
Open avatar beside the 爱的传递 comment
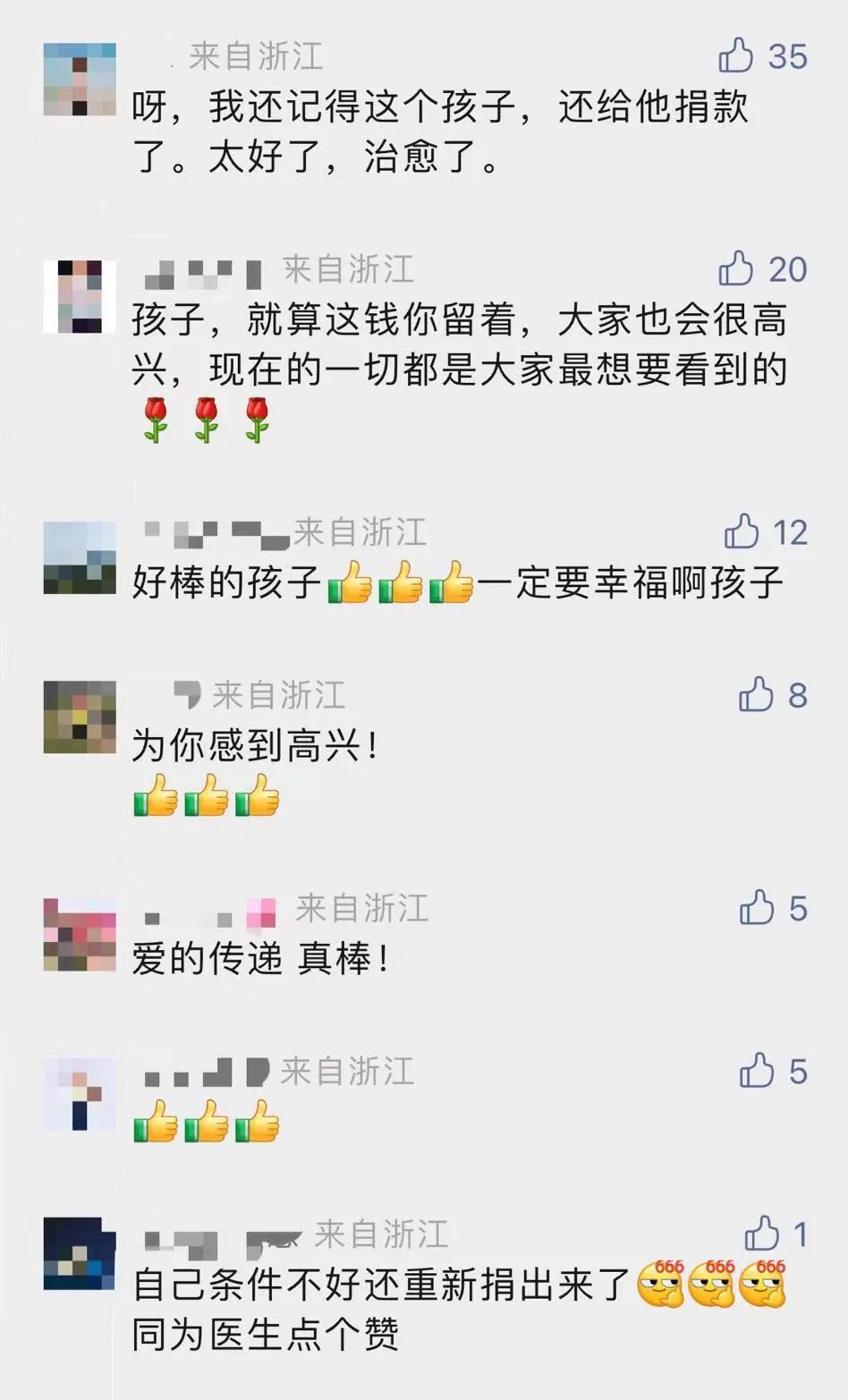pos(80,935)
